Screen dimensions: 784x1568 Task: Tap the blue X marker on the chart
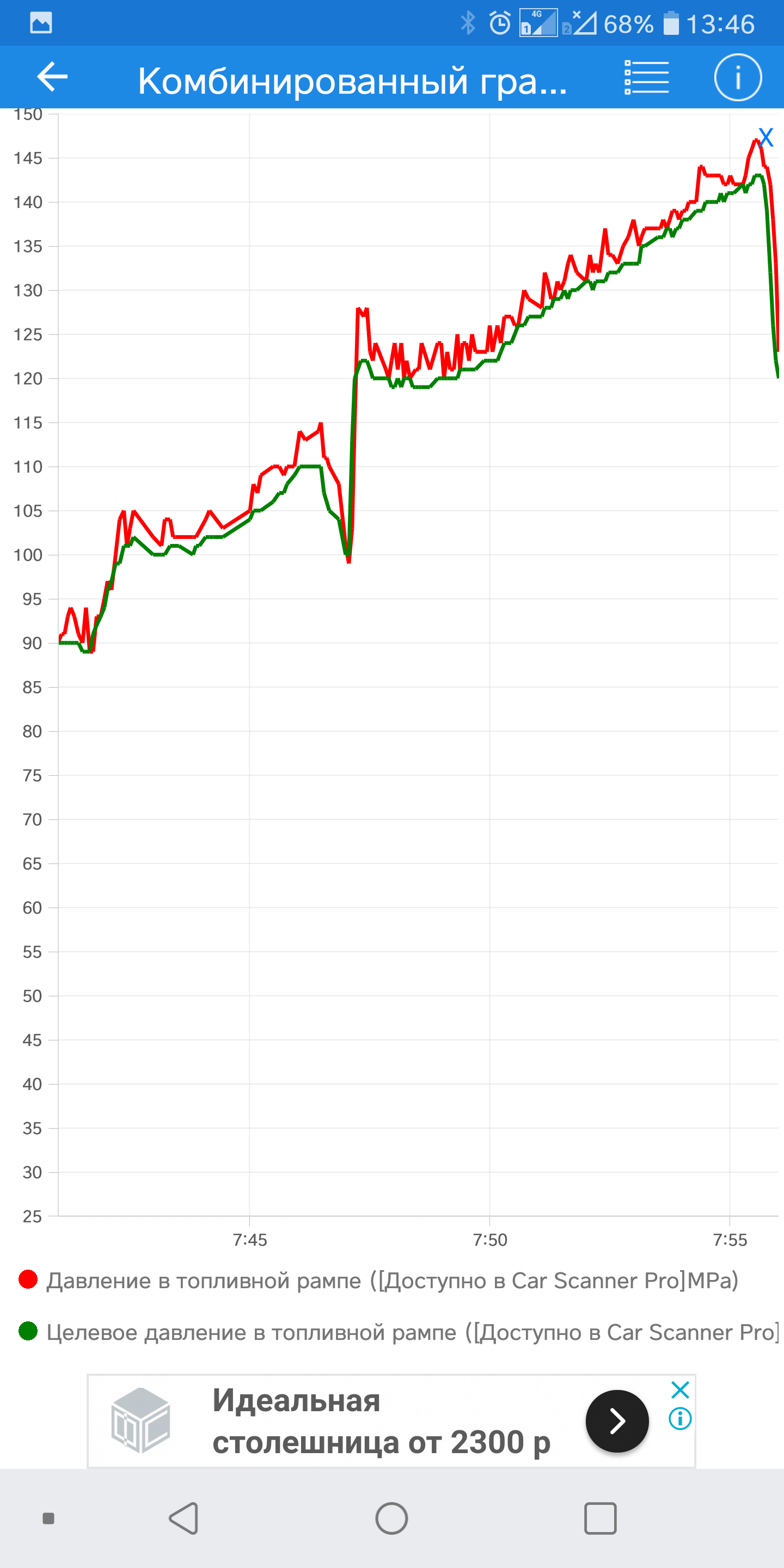coord(765,138)
